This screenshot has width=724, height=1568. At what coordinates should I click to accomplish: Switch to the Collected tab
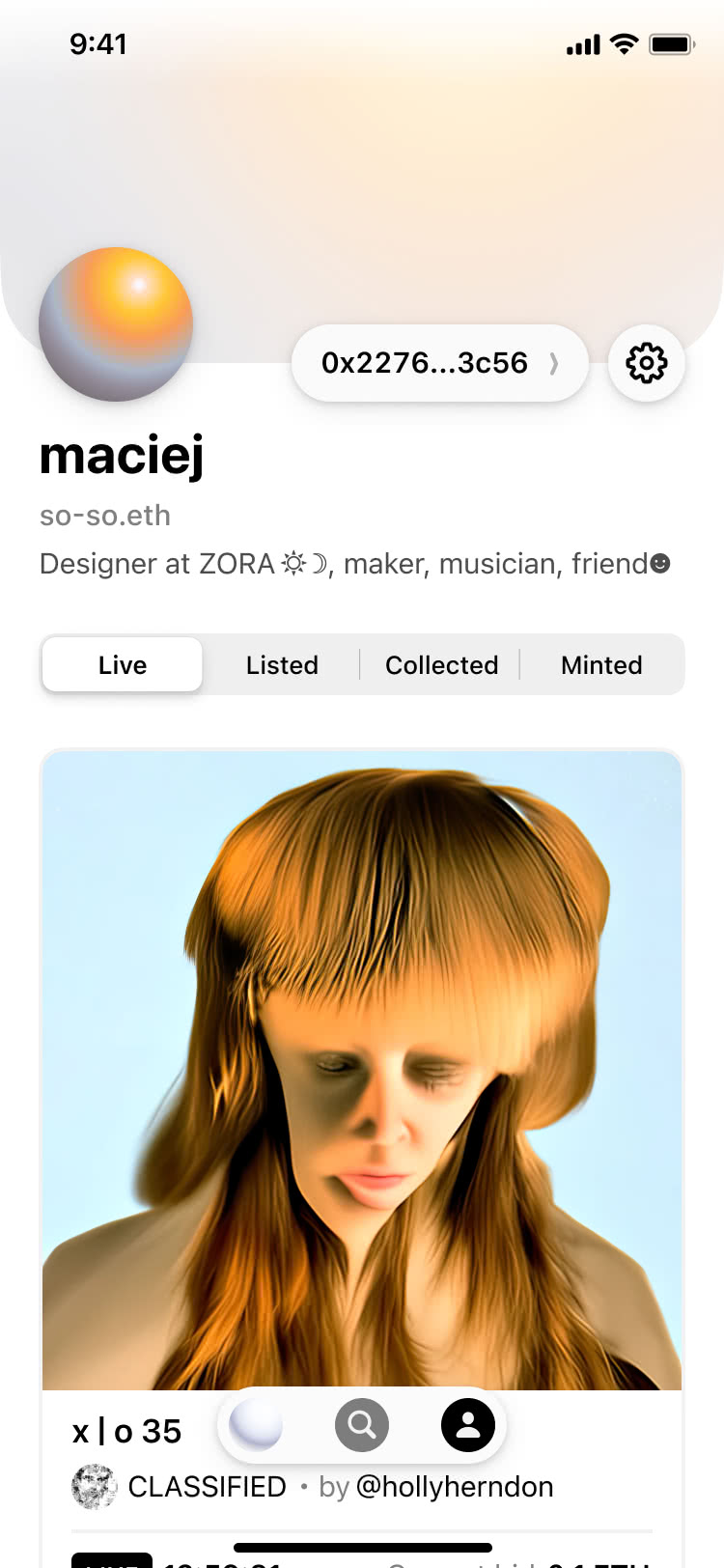coord(441,664)
